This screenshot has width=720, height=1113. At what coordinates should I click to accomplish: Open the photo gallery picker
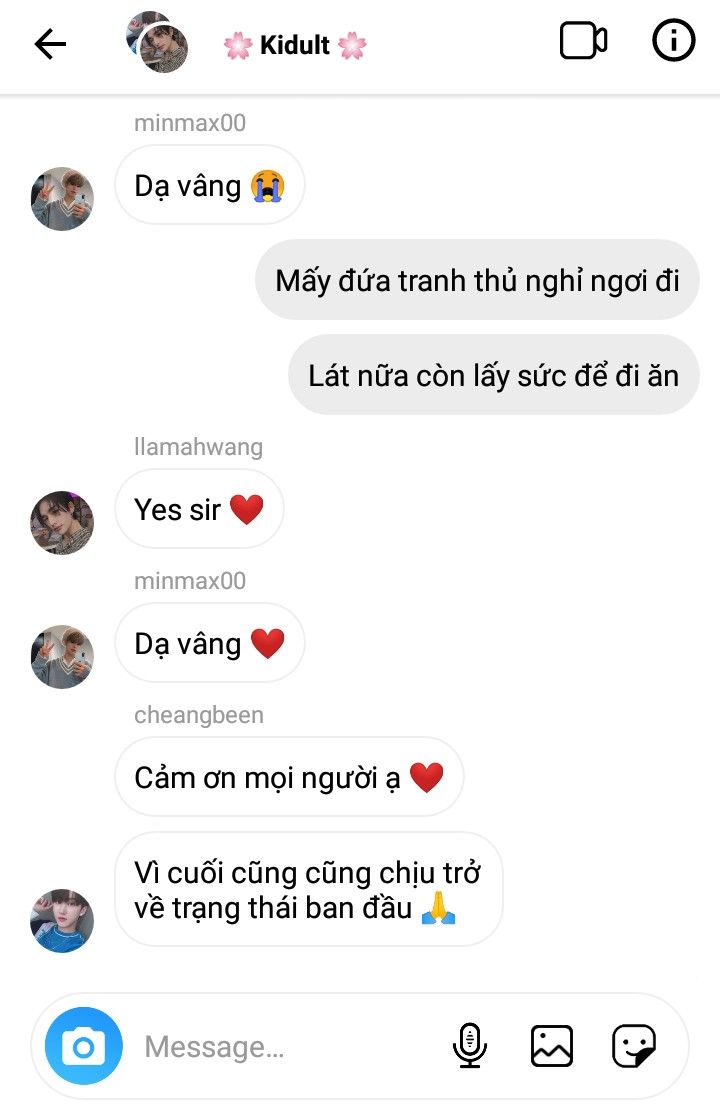click(551, 1046)
